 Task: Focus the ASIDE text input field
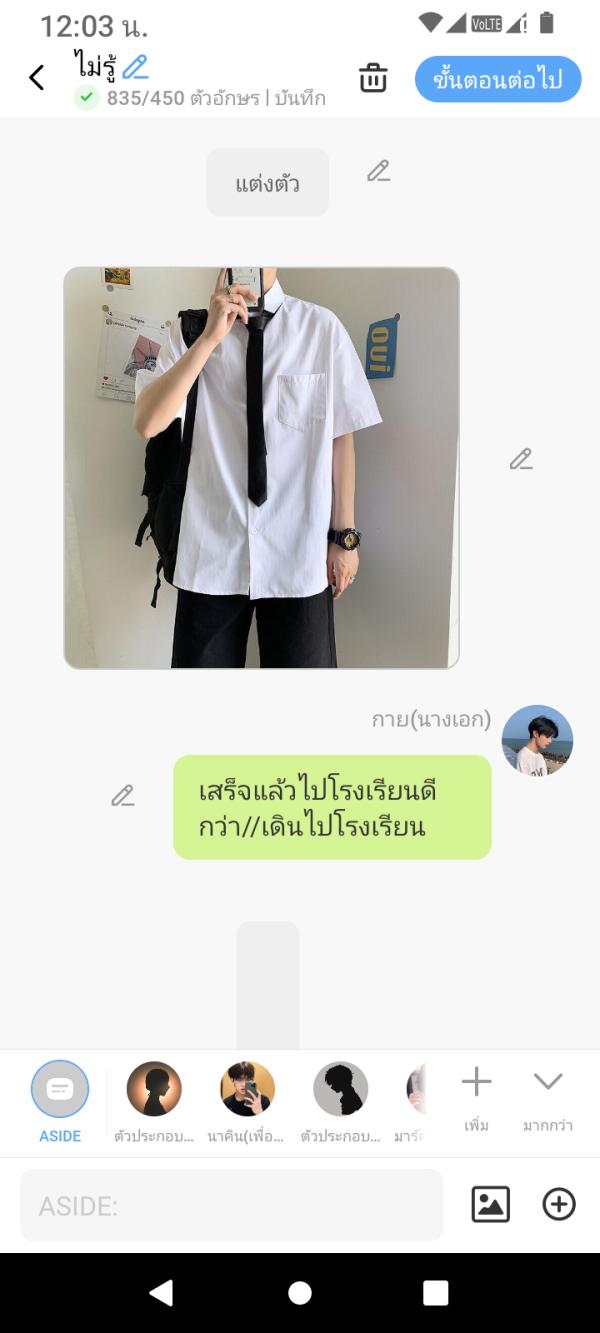[231, 1205]
